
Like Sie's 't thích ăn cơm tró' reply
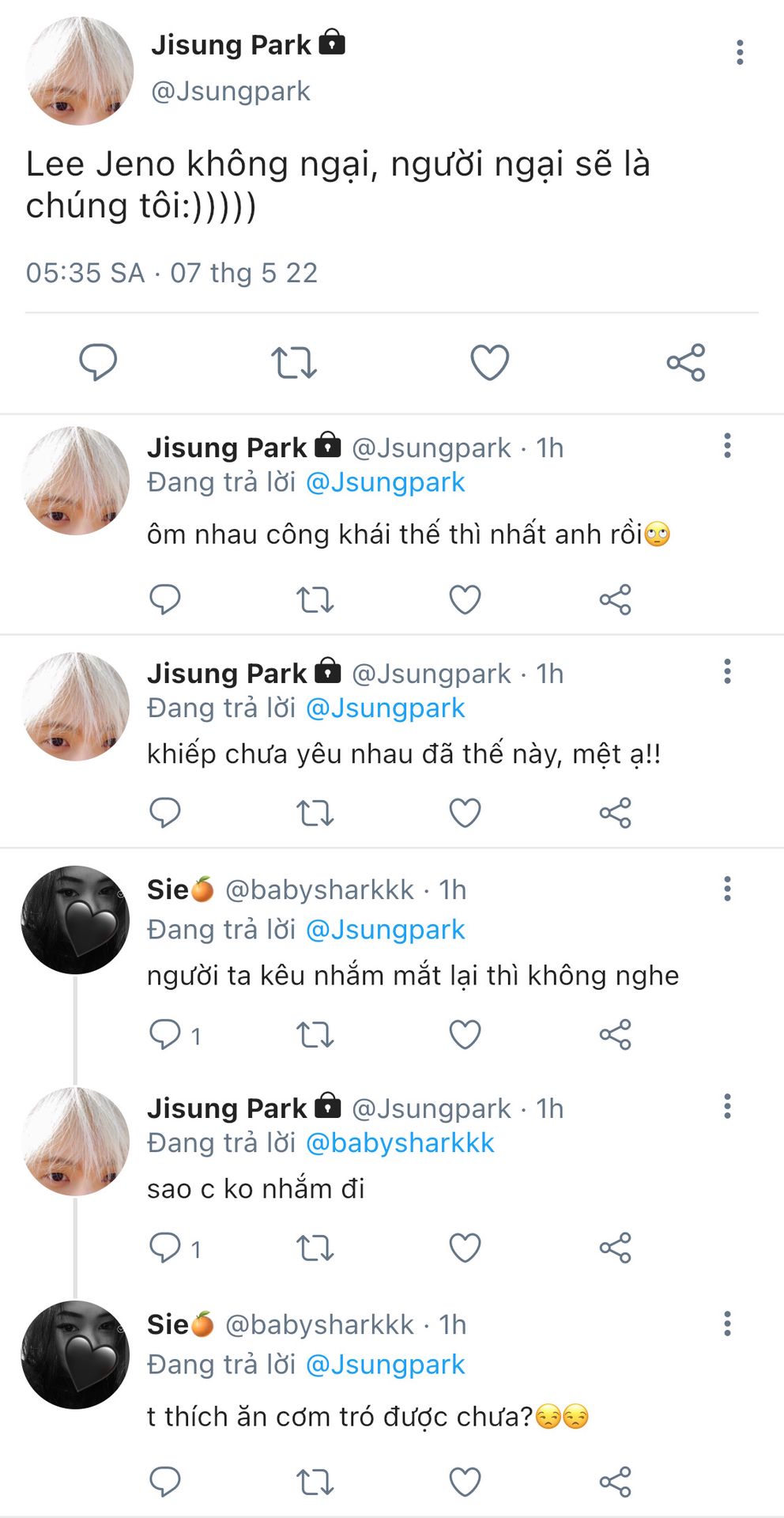point(465,1482)
